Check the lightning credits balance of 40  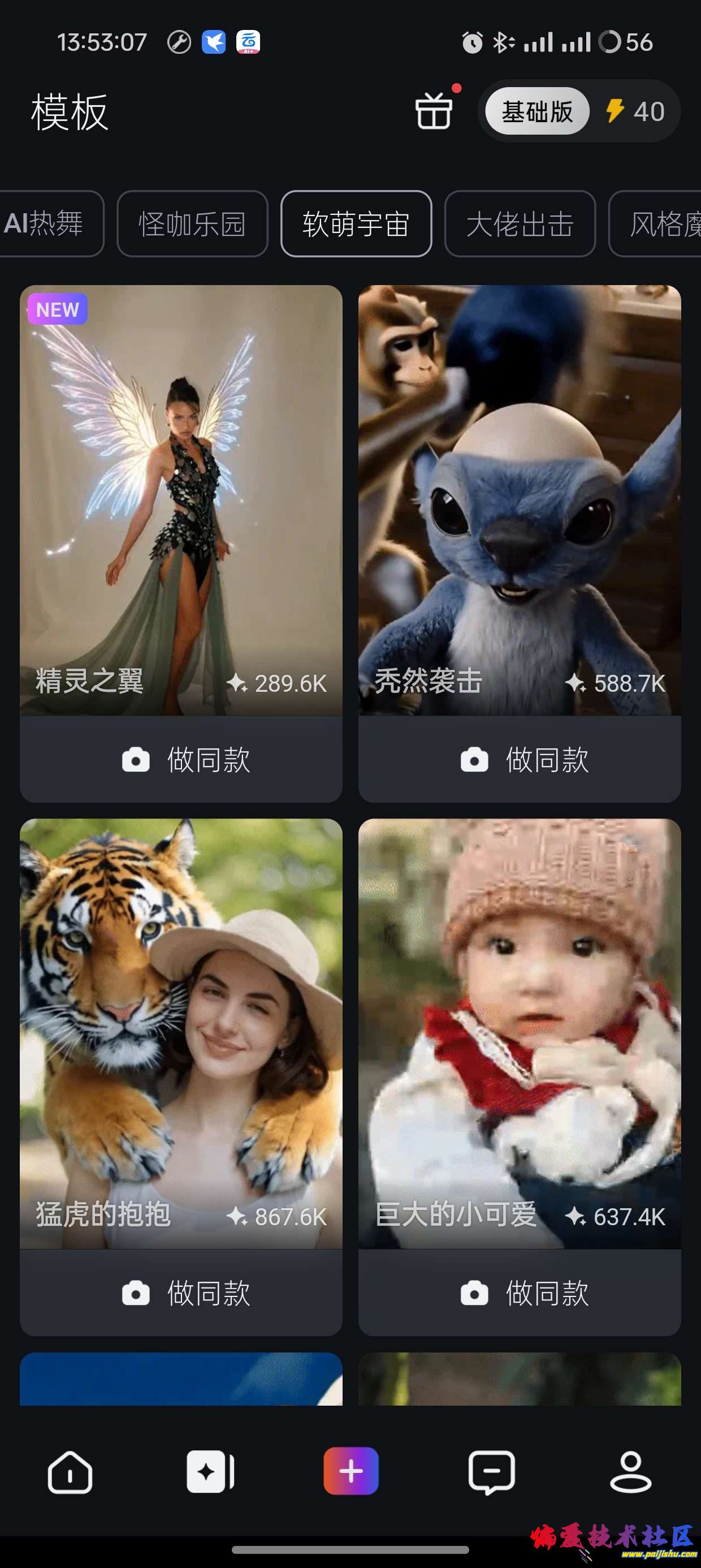(x=635, y=111)
